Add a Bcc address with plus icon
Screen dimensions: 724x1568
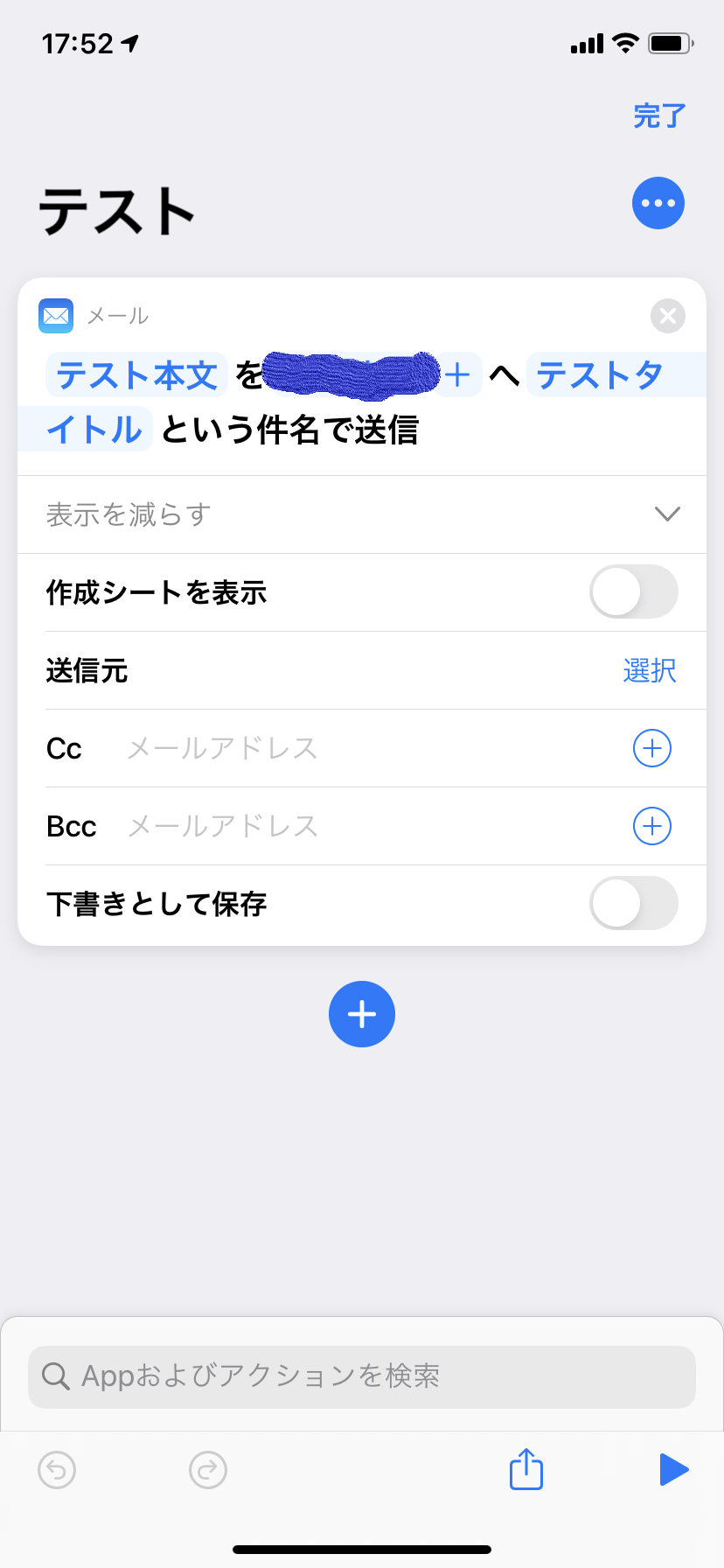tap(651, 826)
